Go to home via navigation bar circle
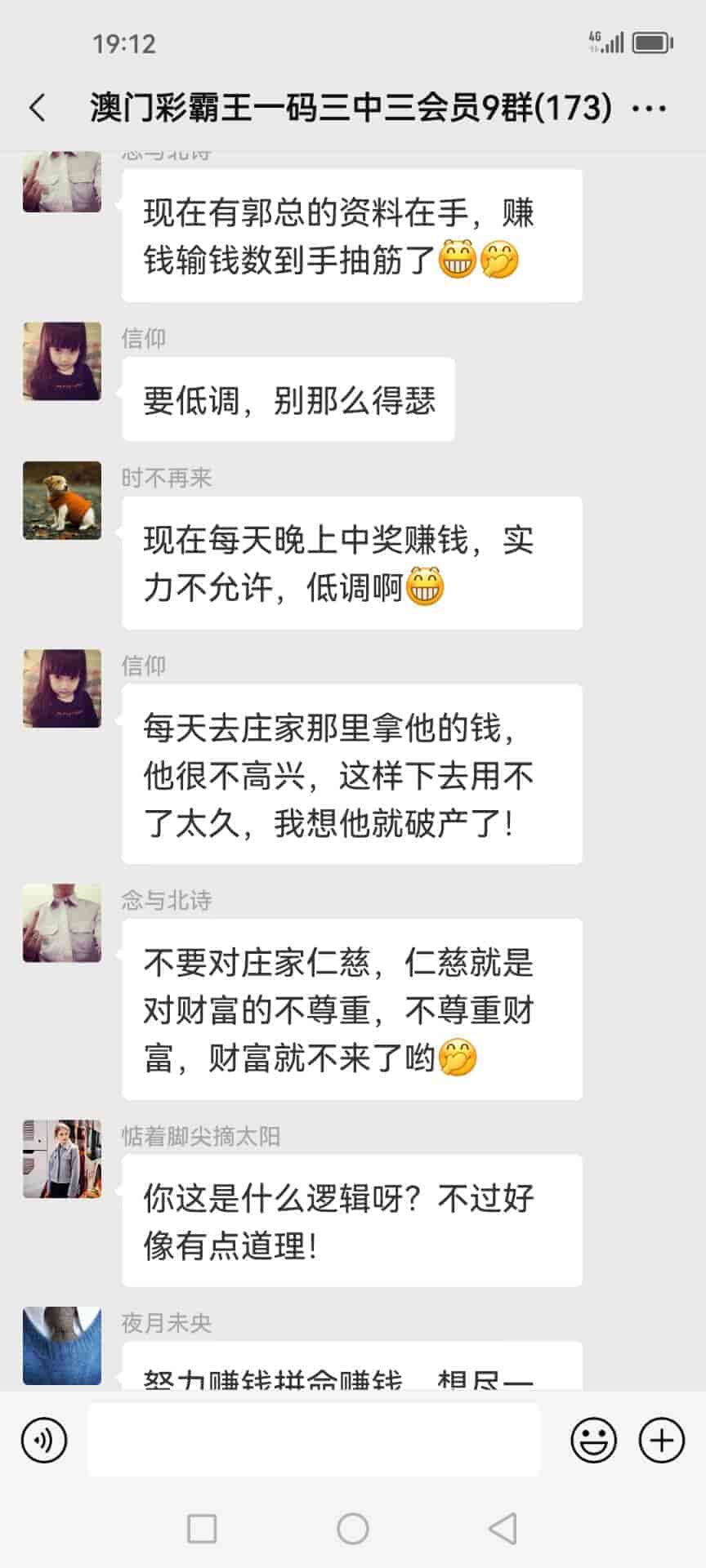Viewport: 706px width, 1568px height. click(353, 1528)
